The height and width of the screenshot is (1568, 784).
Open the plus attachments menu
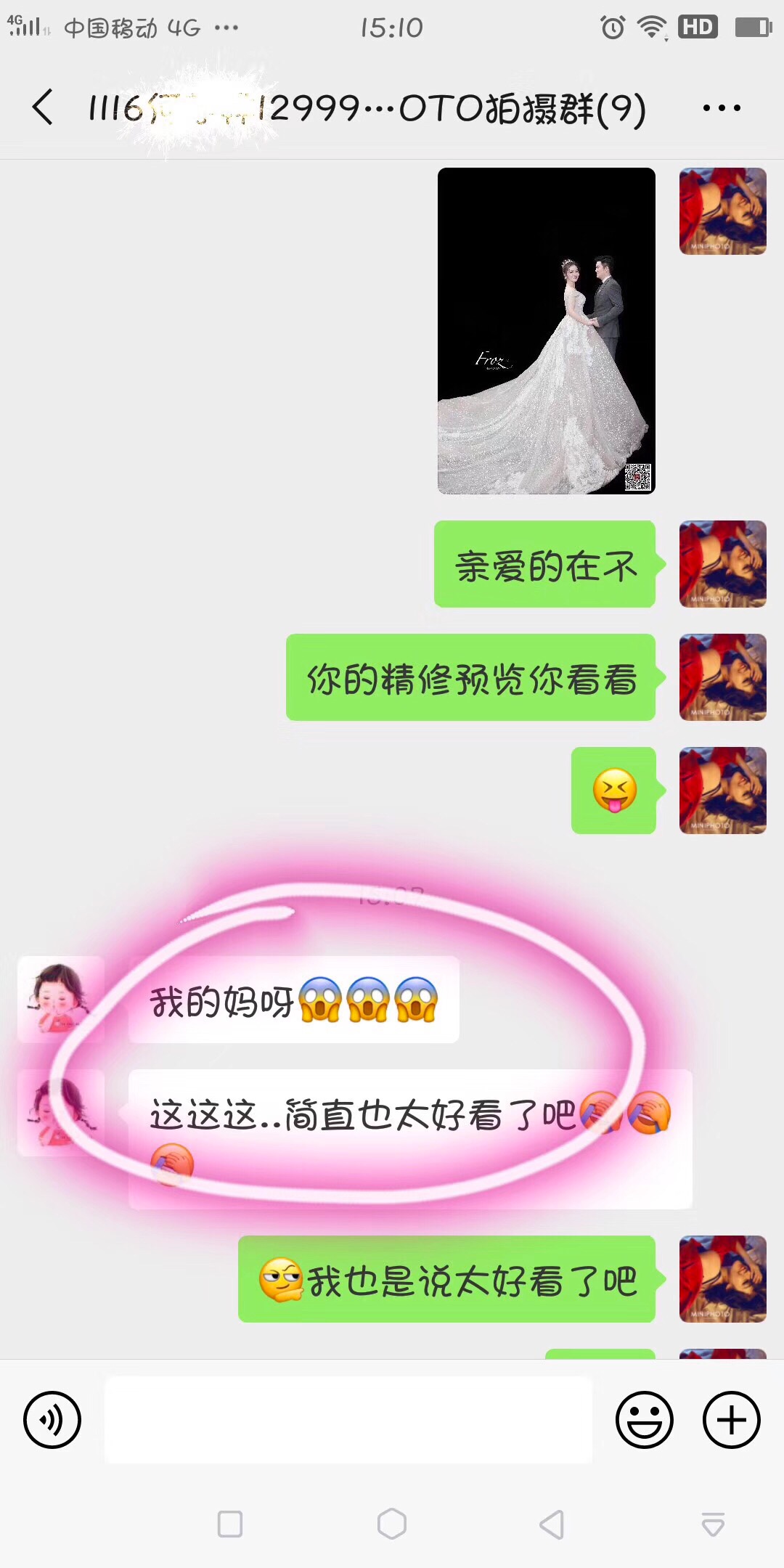[732, 1420]
